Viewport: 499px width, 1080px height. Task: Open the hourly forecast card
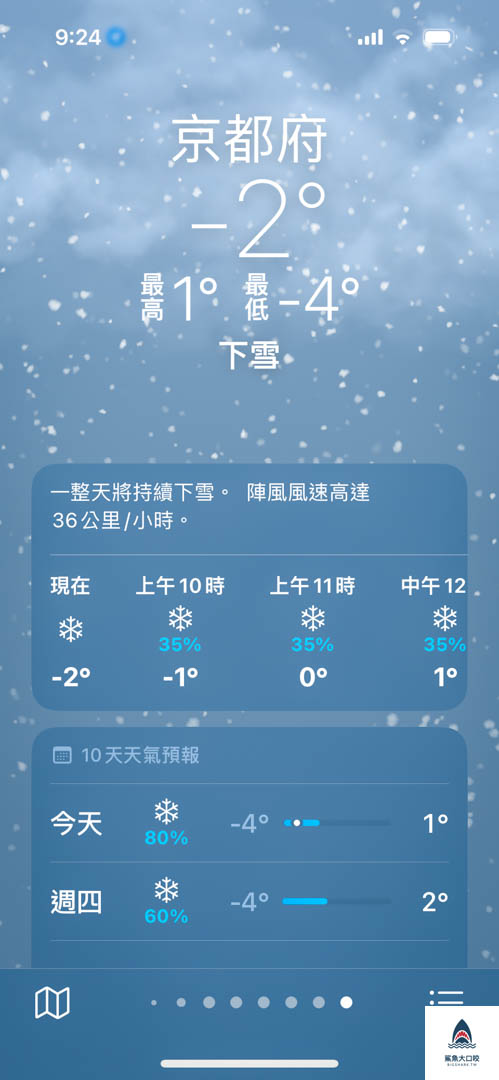click(250, 587)
